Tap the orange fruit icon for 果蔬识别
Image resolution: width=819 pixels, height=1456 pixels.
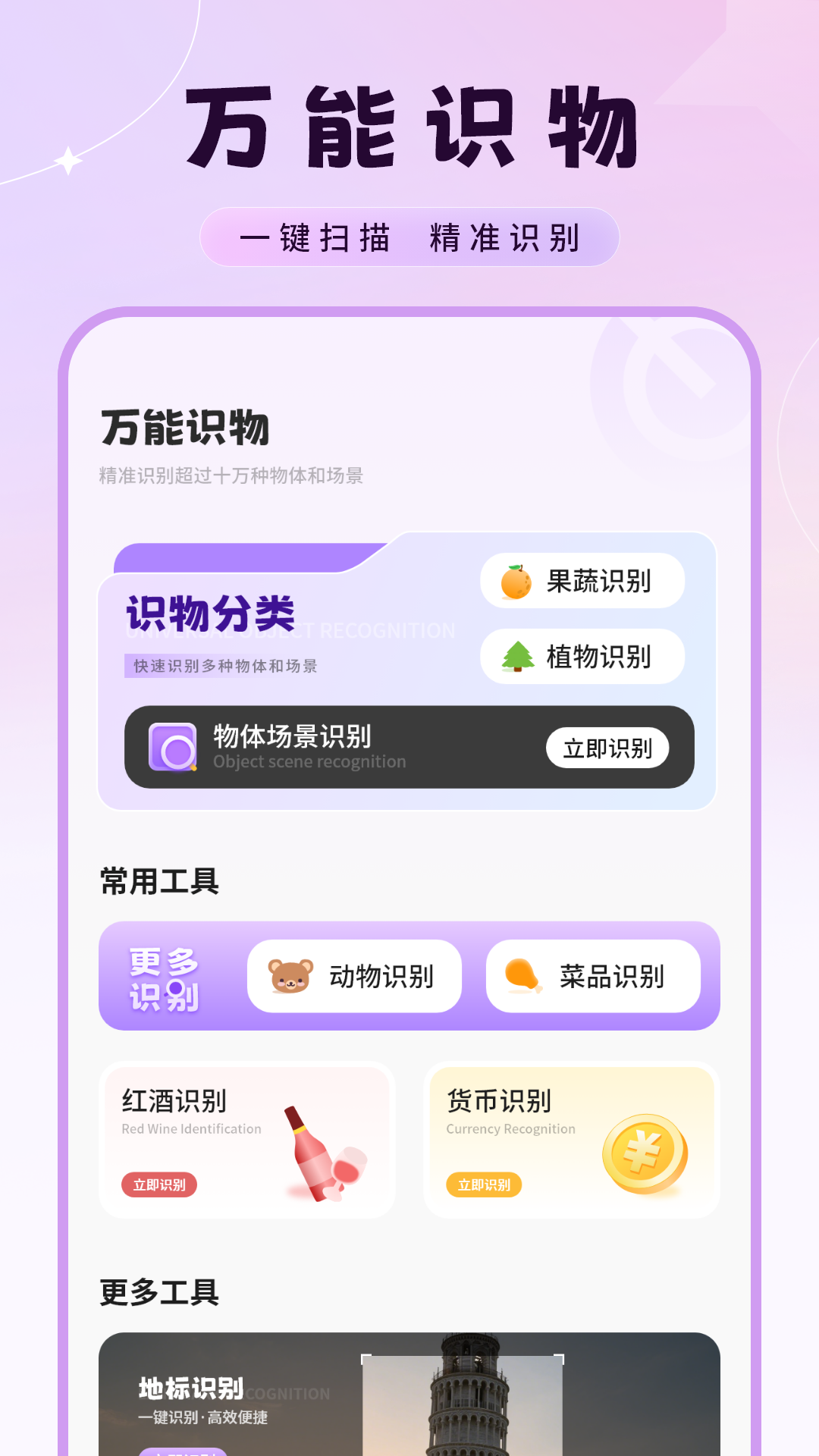516,580
